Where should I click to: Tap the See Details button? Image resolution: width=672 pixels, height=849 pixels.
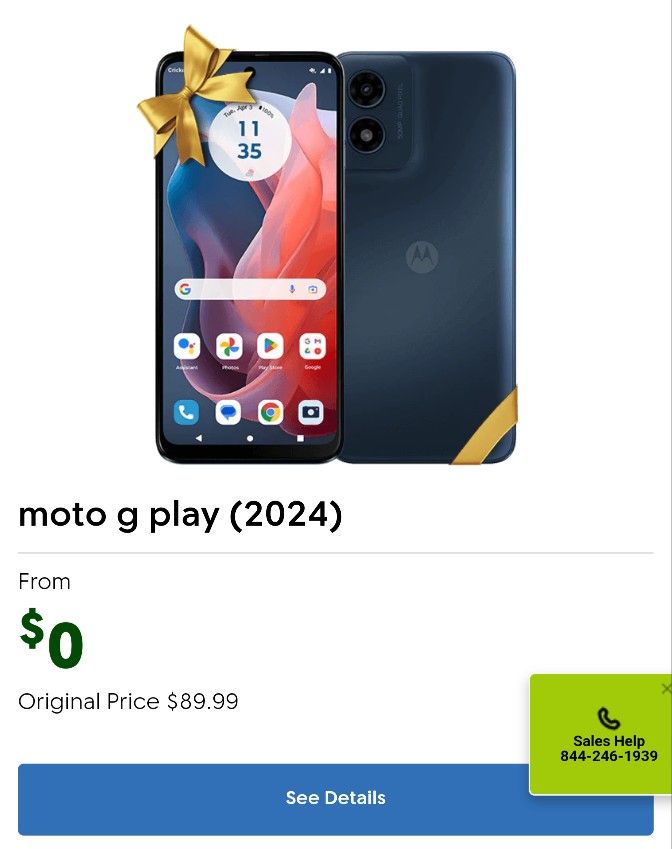coord(335,799)
